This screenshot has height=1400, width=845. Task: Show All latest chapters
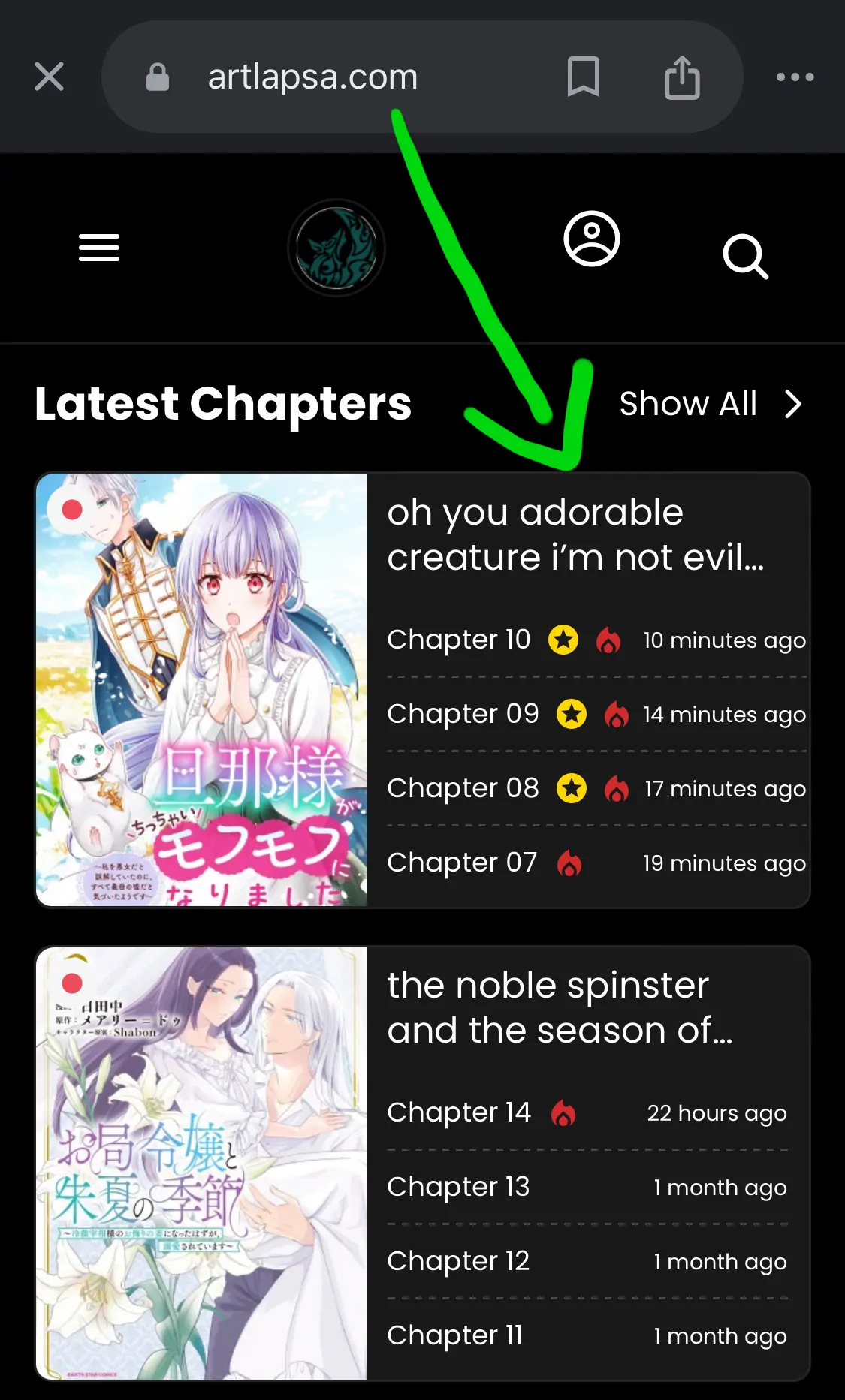click(709, 404)
